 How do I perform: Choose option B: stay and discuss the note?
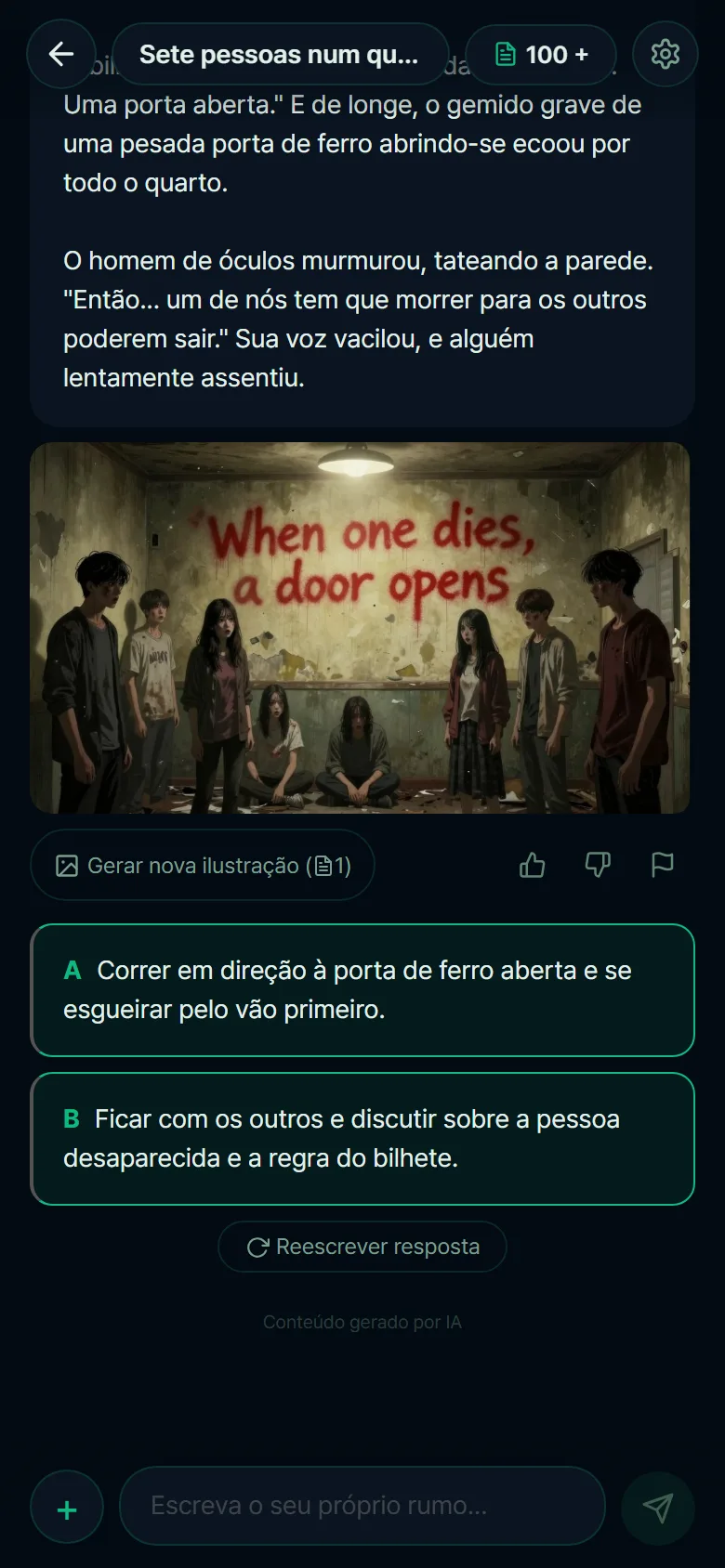click(x=362, y=1139)
